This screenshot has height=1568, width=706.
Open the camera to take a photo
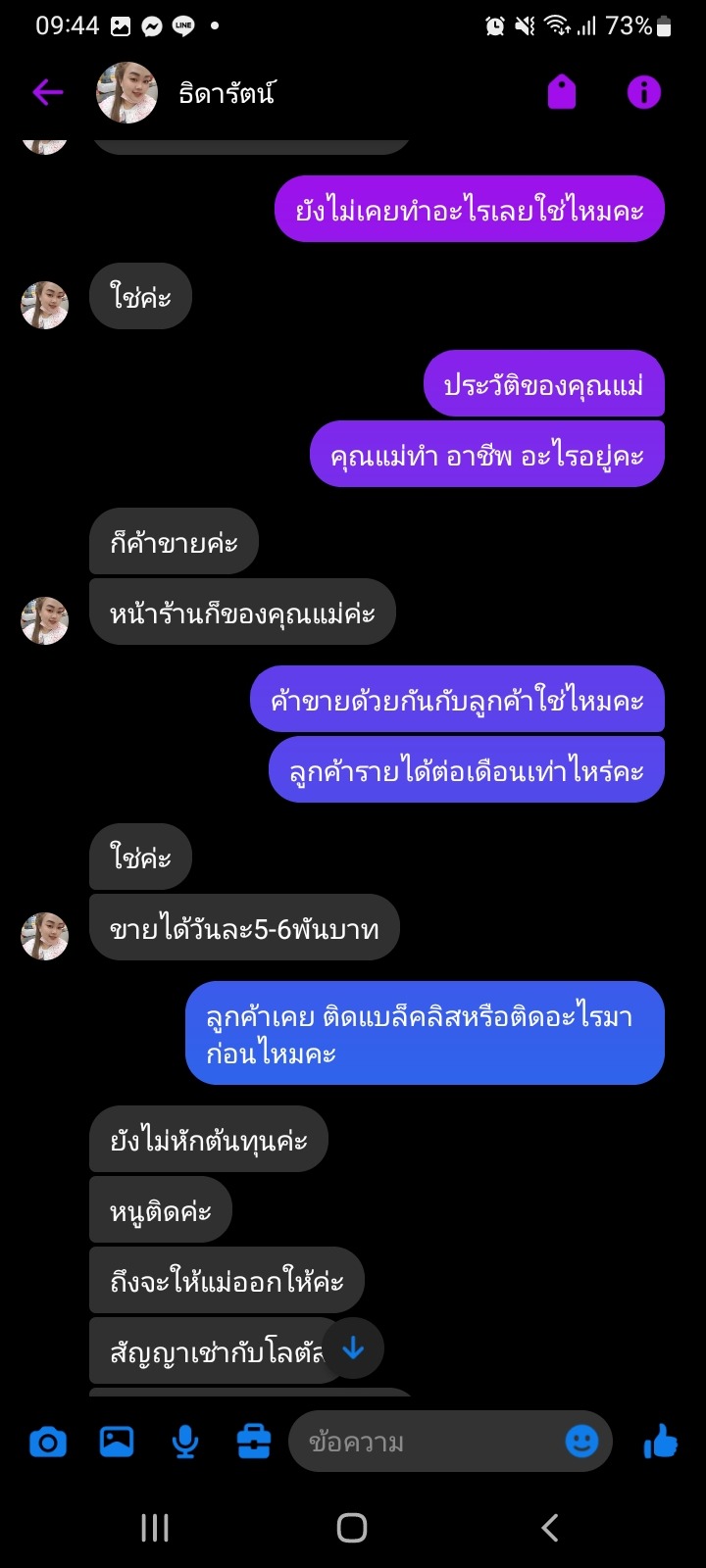click(x=47, y=1443)
